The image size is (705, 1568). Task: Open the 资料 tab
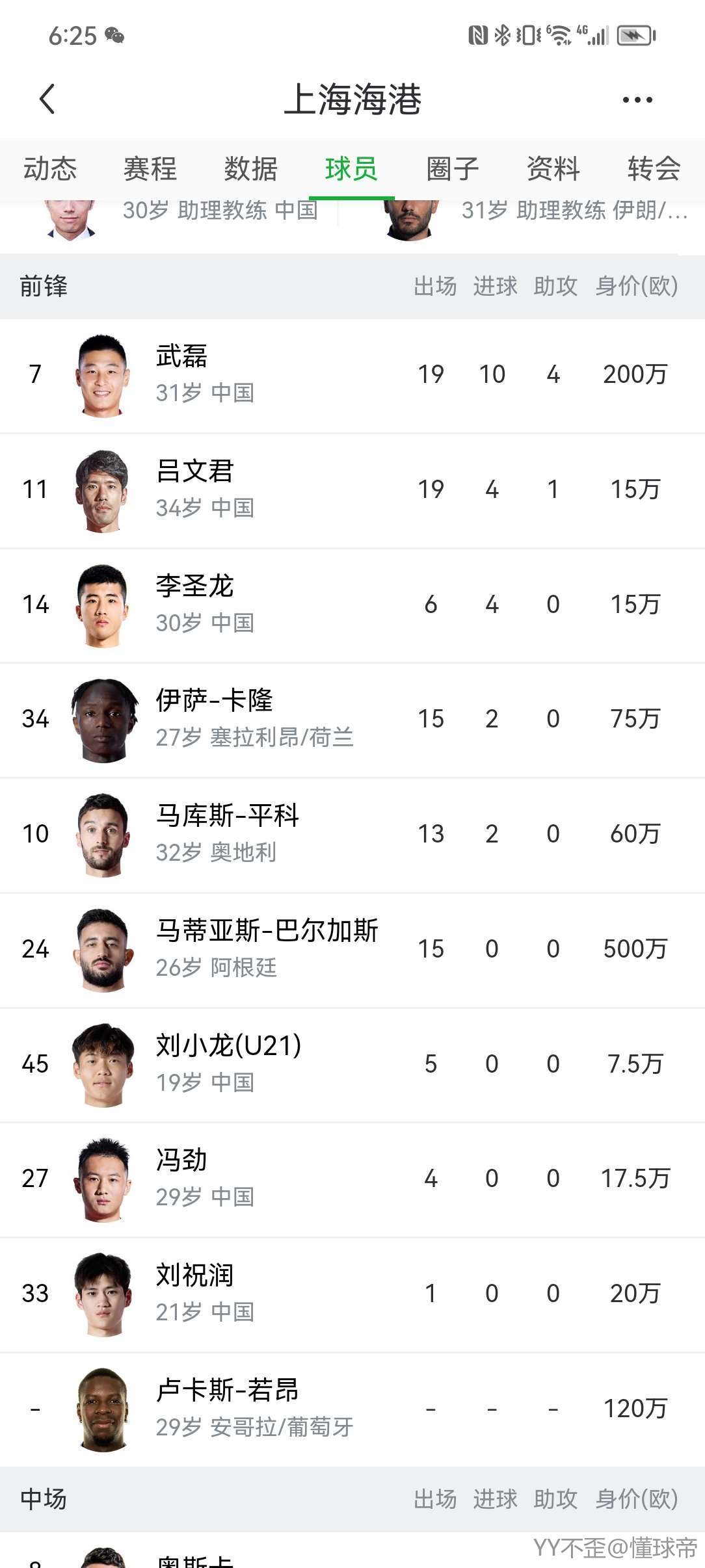(x=553, y=169)
